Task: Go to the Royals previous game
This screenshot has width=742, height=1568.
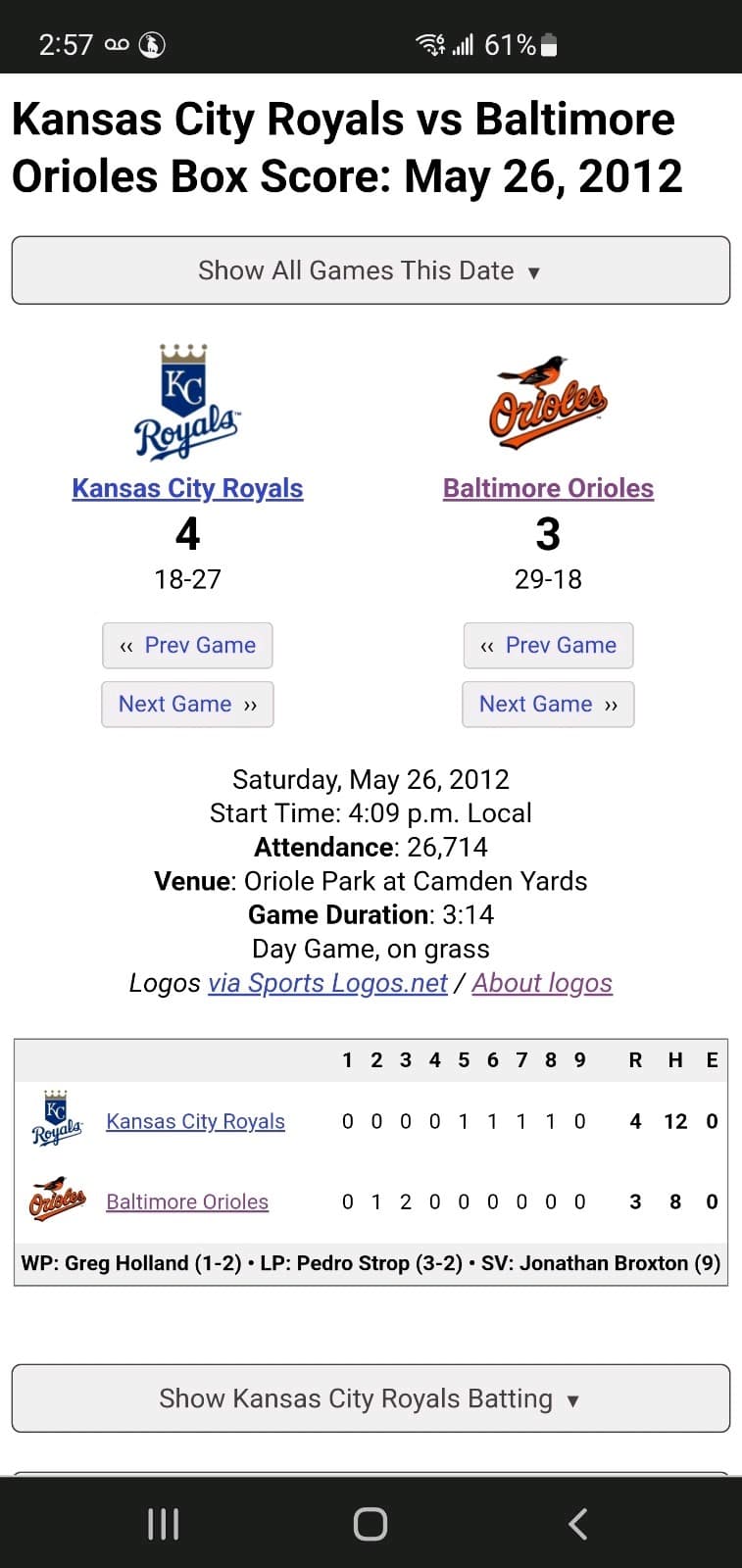Action: (187, 645)
